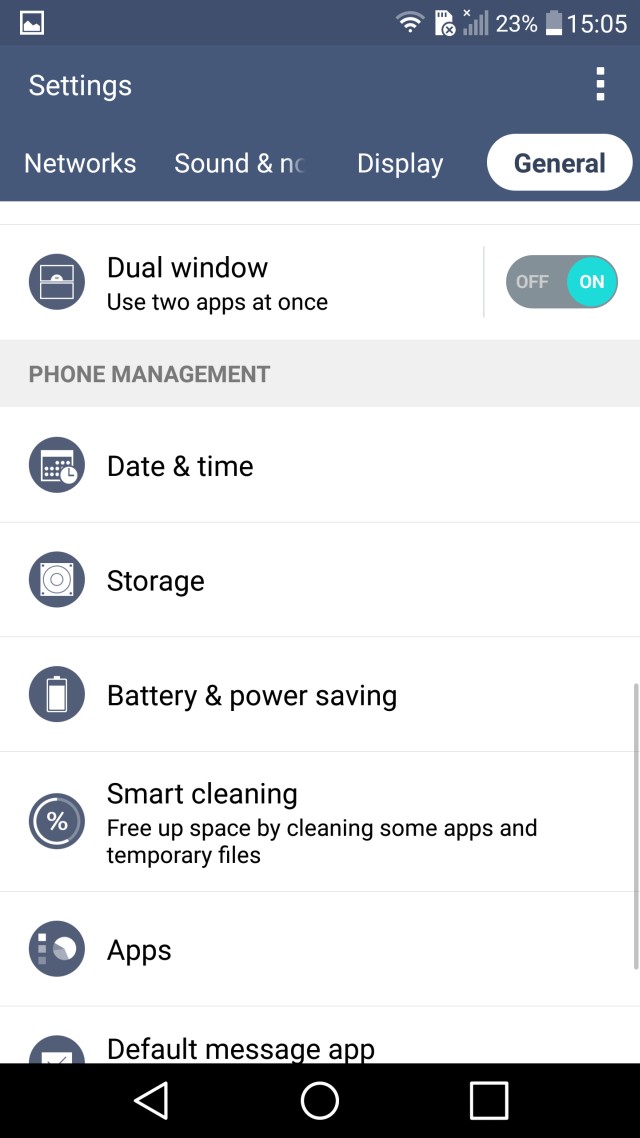
Task: Show recent apps
Action: (488, 1100)
